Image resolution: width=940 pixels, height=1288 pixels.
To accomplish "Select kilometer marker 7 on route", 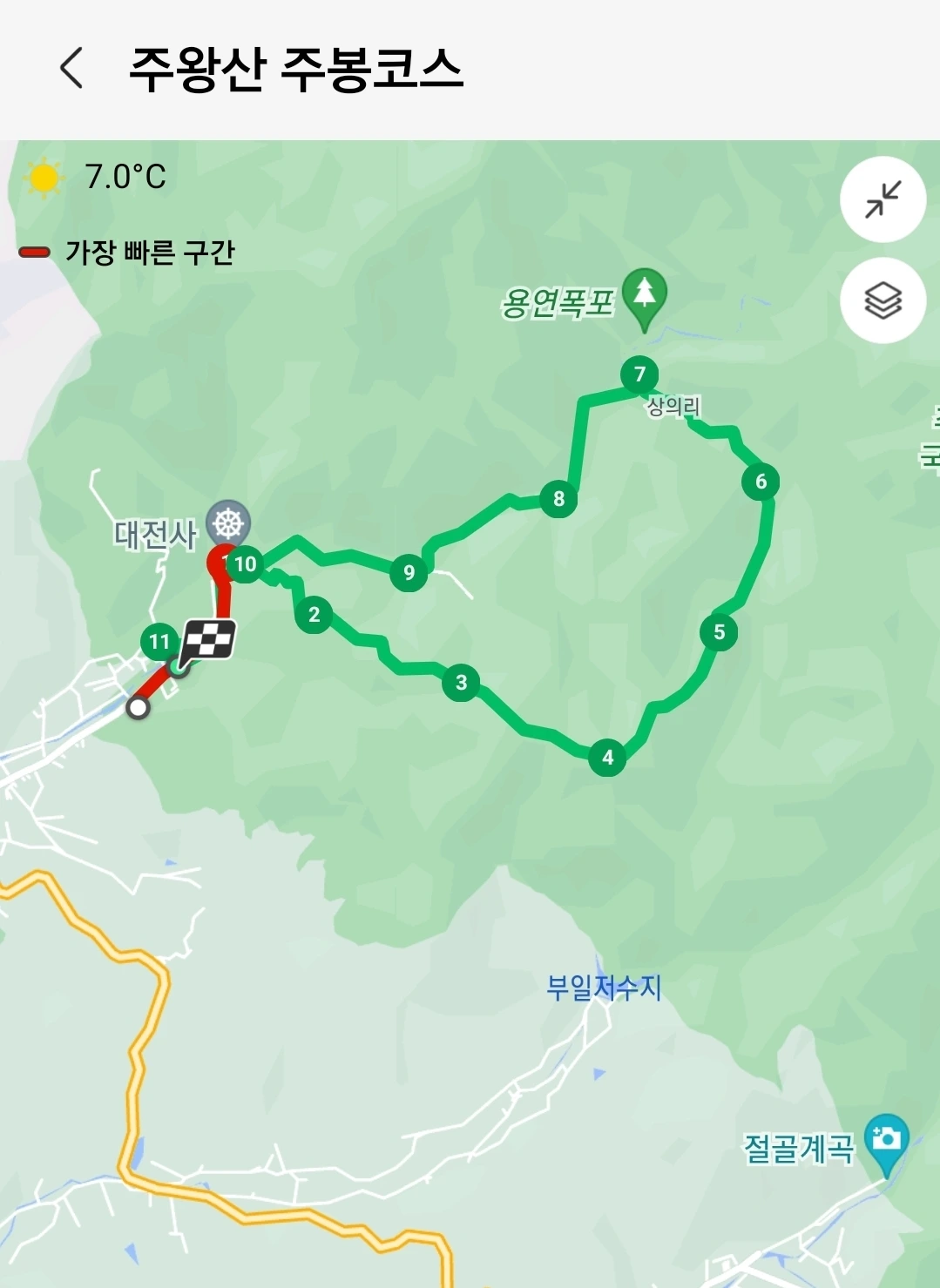I will pyautogui.click(x=639, y=374).
